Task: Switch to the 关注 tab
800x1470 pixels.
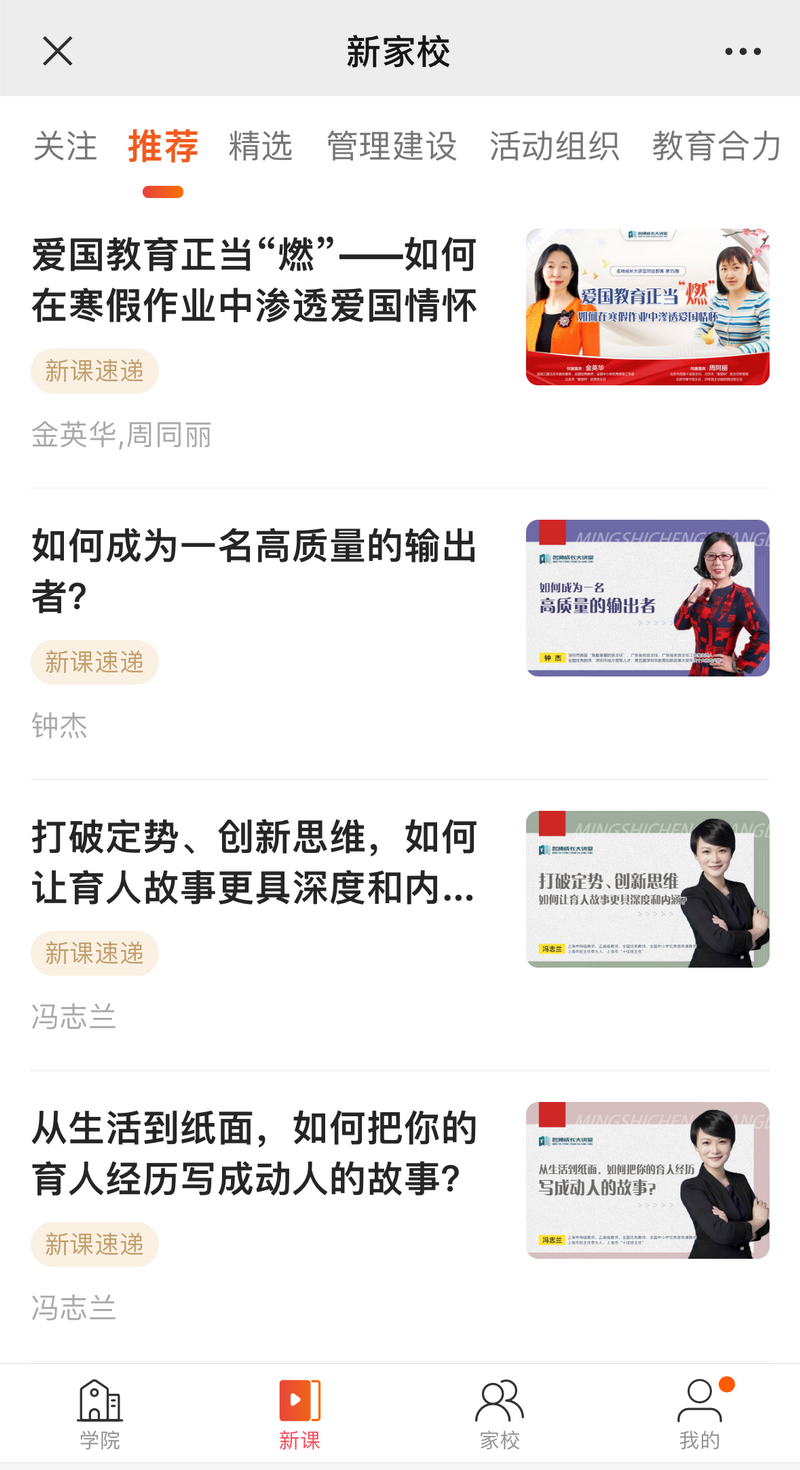Action: (x=65, y=146)
